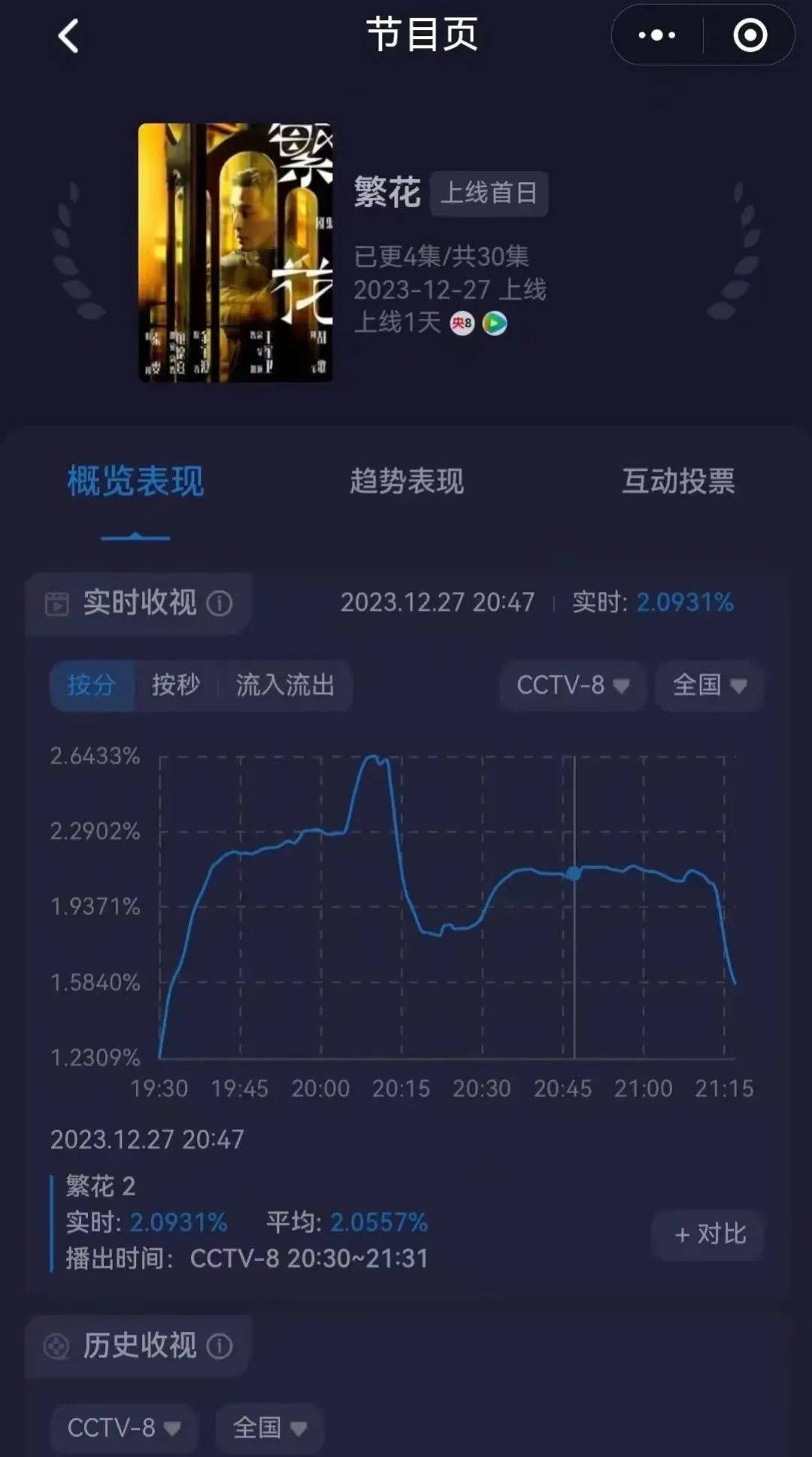Keep 按分 mode selected
The image size is (812, 1457).
91,685
